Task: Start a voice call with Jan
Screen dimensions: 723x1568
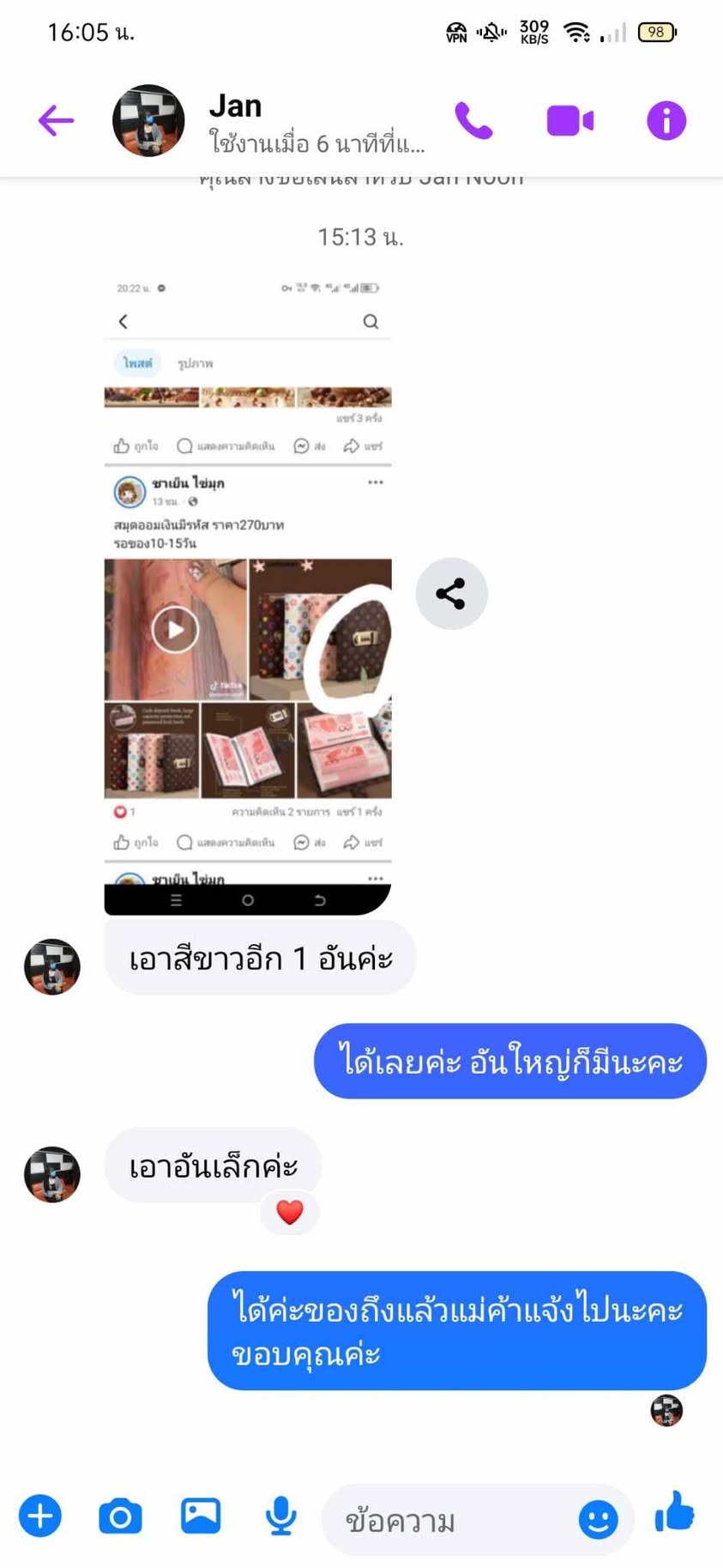Action: point(473,120)
